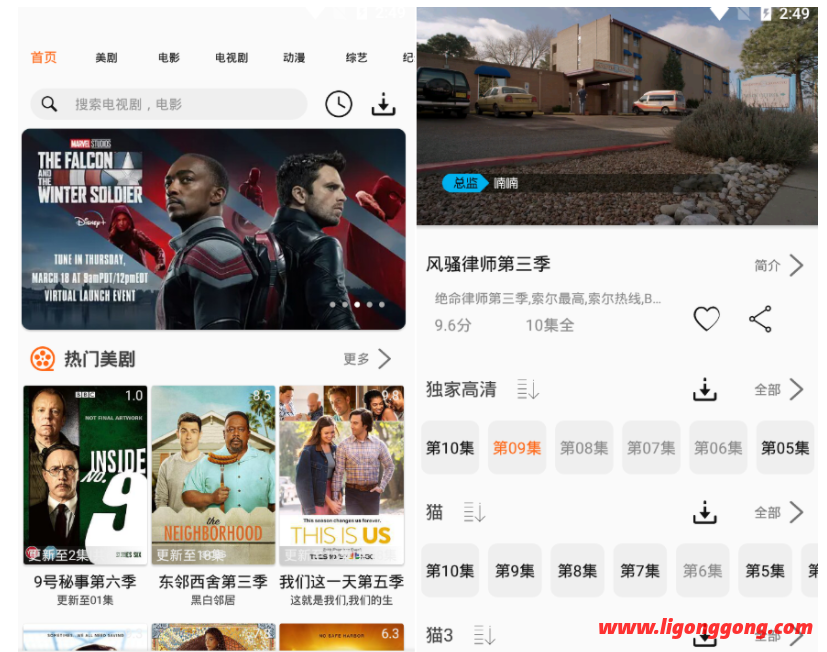This screenshot has width=827, height=652.
Task: Switch to the 美剧 tab
Action: tap(106, 58)
